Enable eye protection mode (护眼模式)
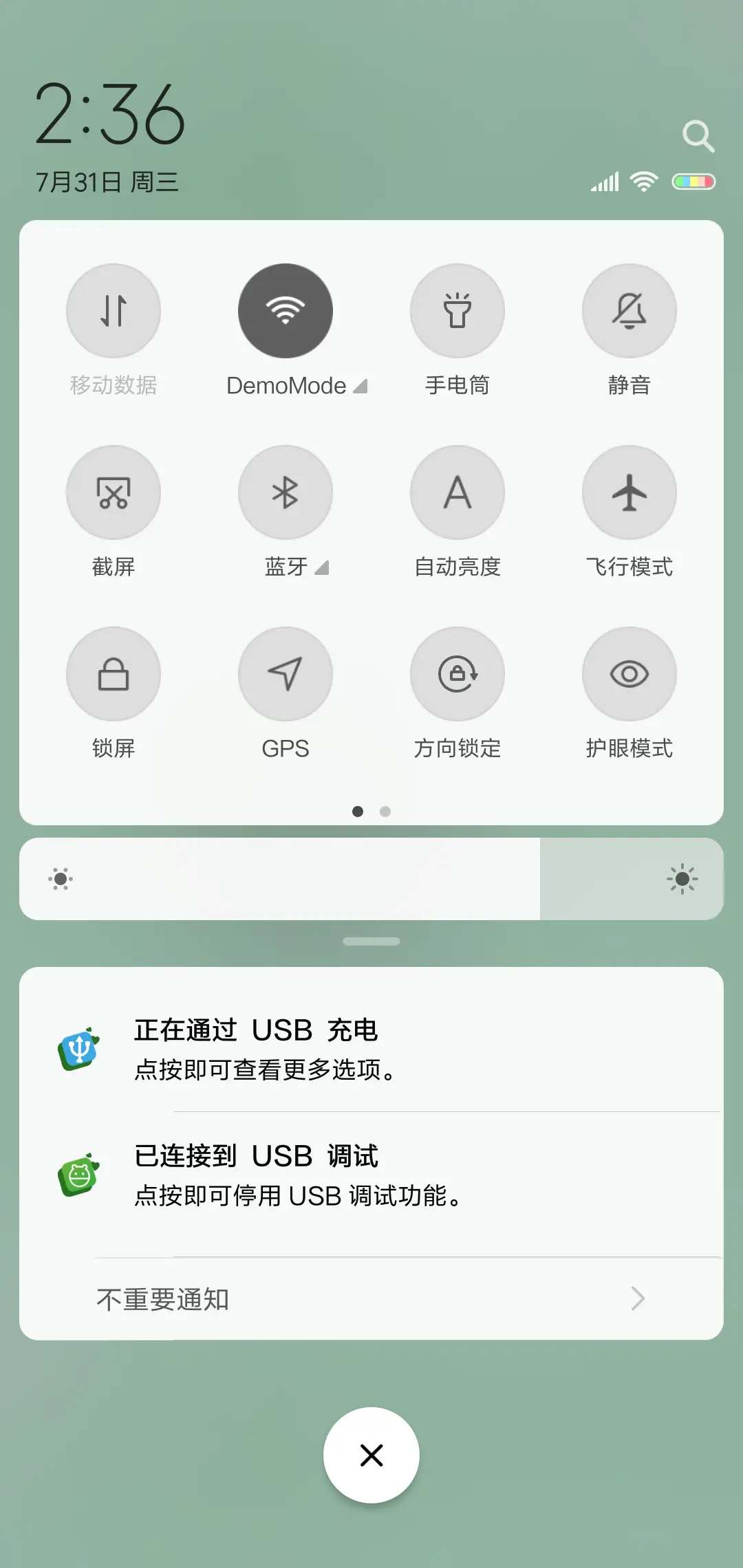743x1568 pixels. [x=629, y=675]
